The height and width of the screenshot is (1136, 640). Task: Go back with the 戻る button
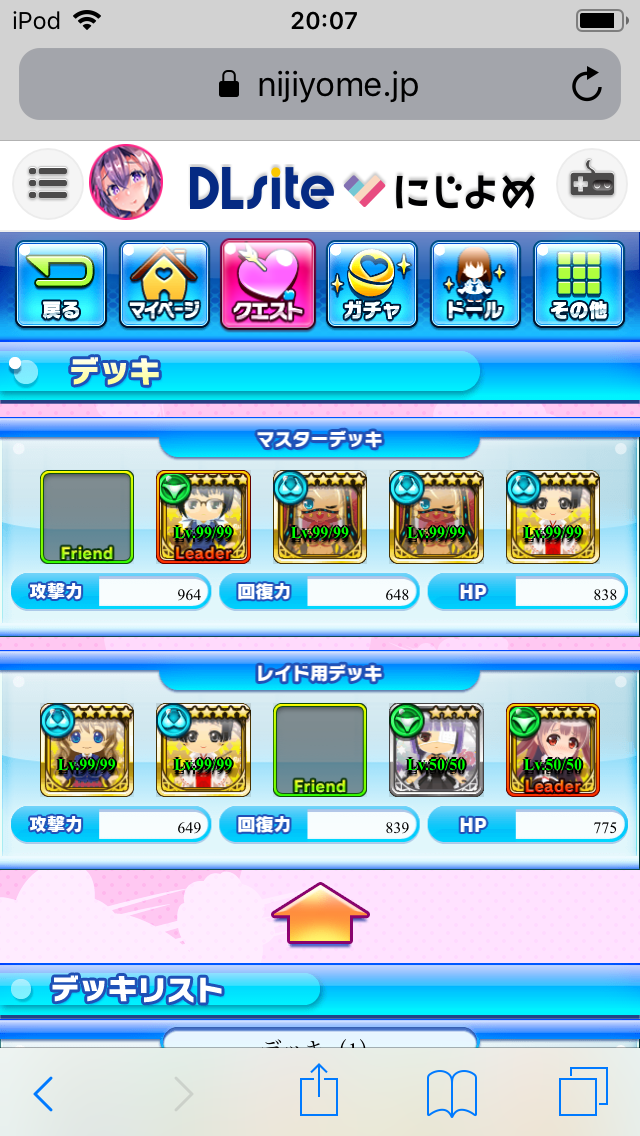click(61, 284)
